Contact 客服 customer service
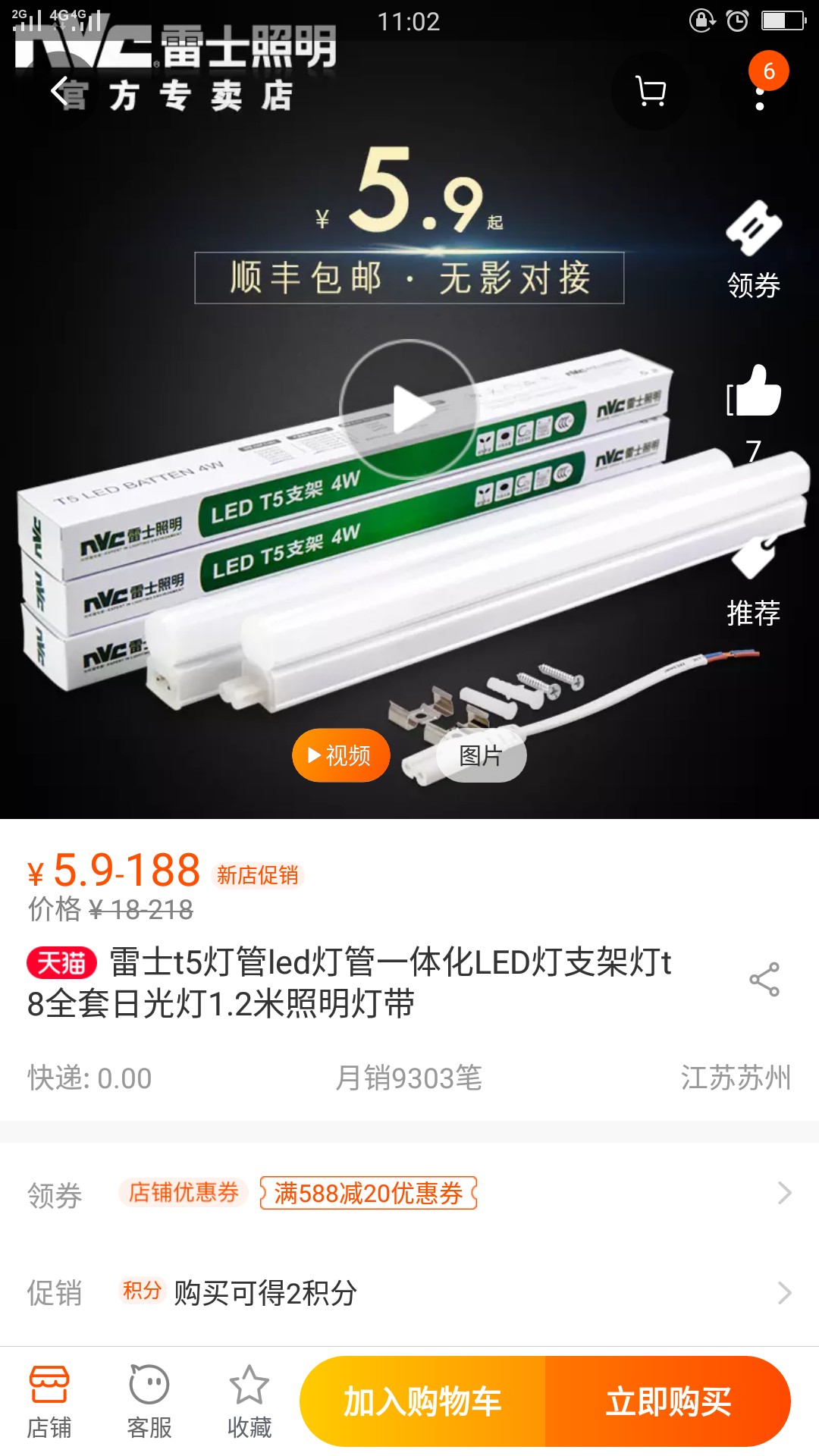The width and height of the screenshot is (819, 1456). (149, 1401)
